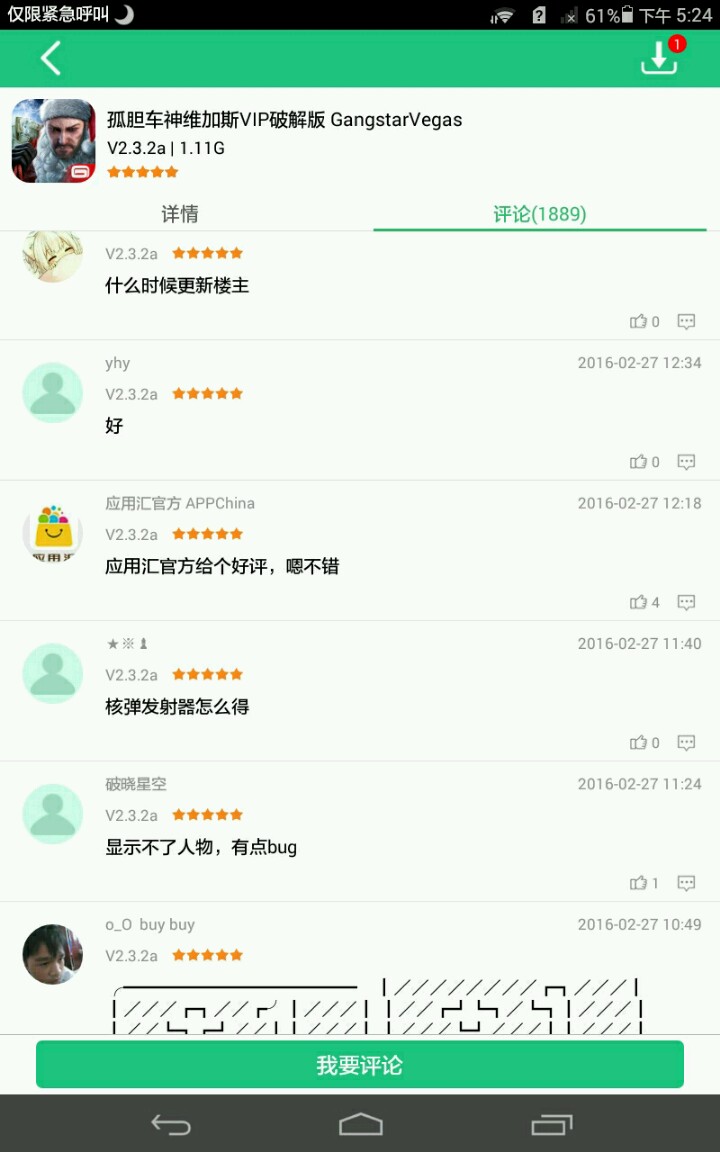Screen dimensions: 720x1152
Task: Tap the system home button
Action: click(361, 1125)
